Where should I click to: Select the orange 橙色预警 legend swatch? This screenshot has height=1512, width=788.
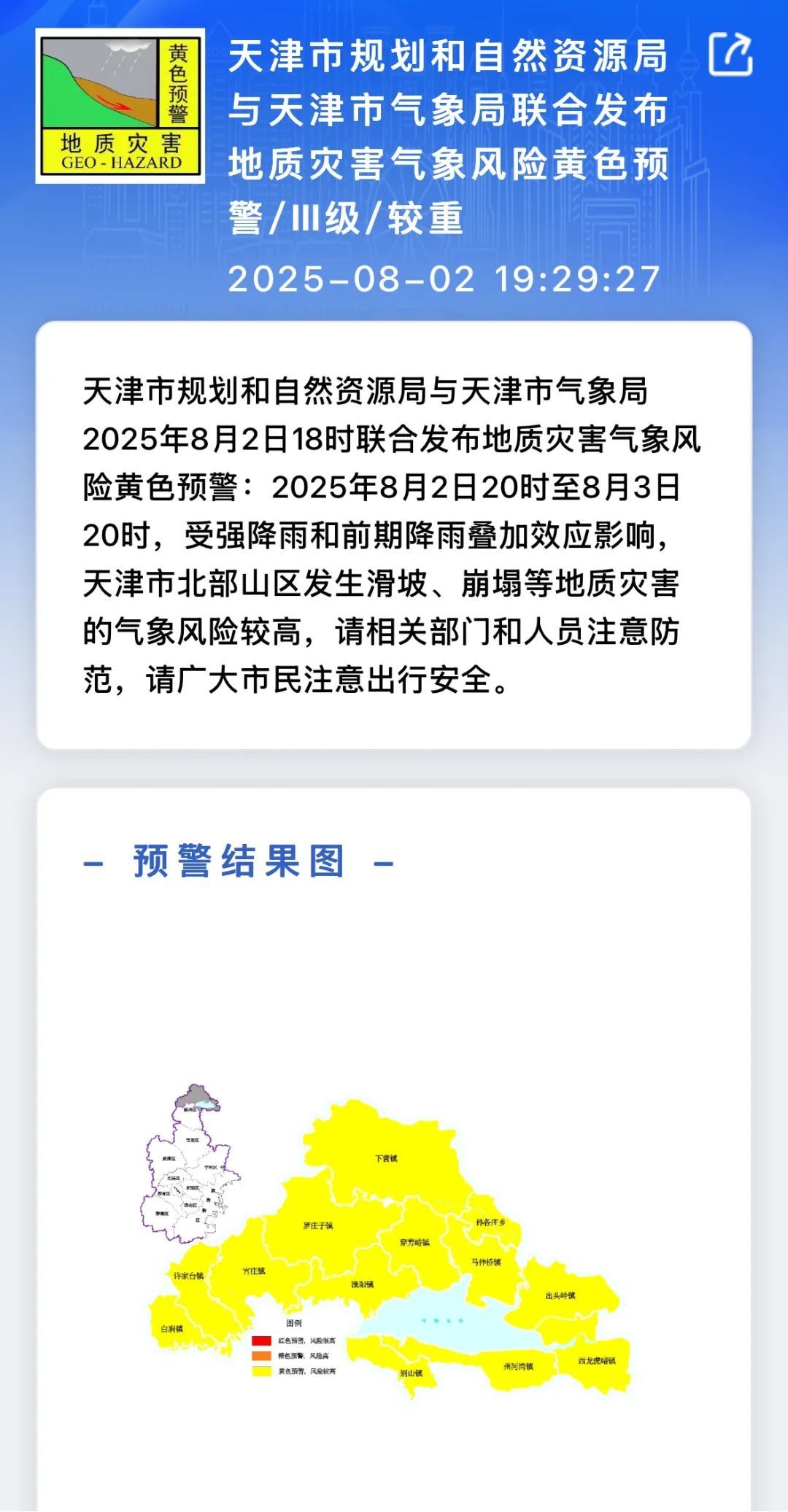(261, 1355)
